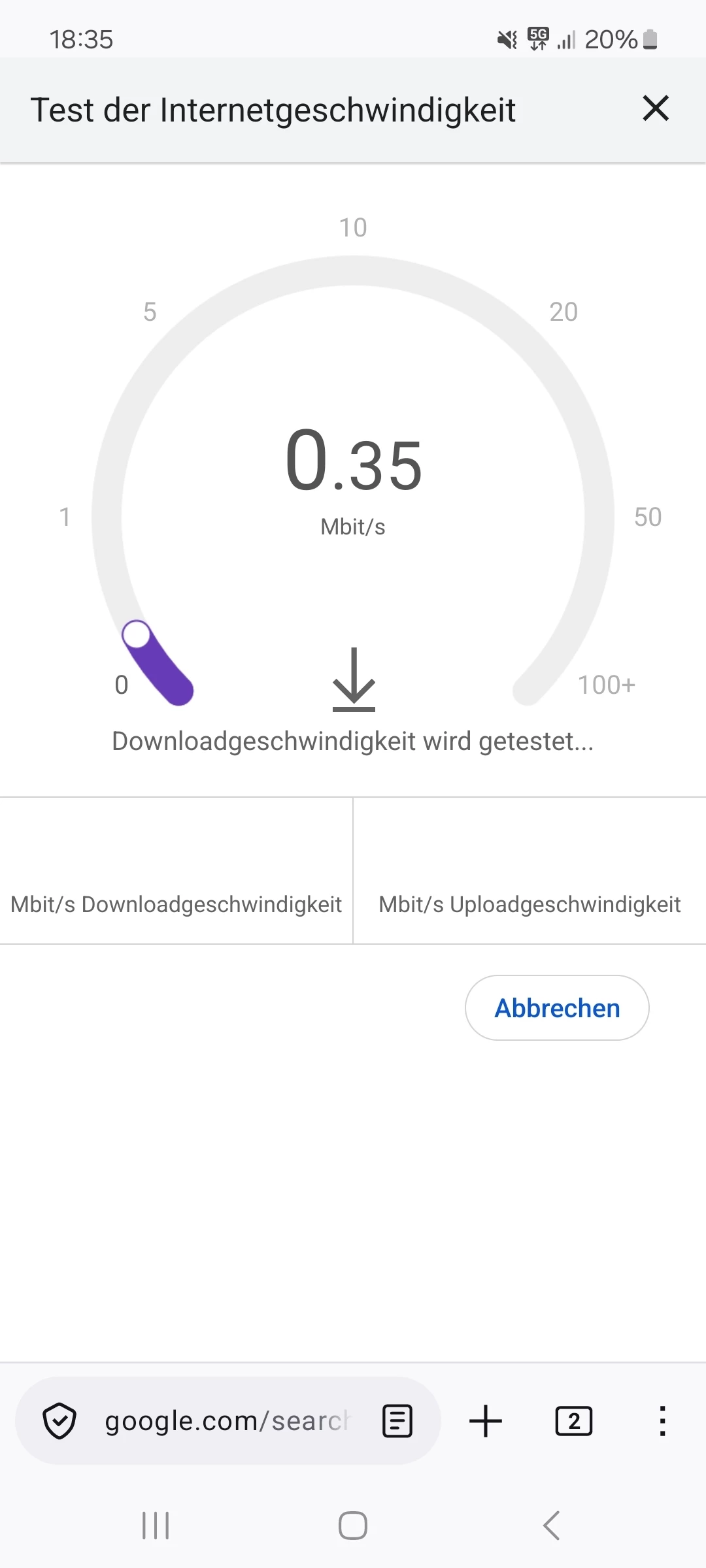Cancel the test with Abbrechen
Viewport: 706px width, 1568px height.
pyautogui.click(x=557, y=1008)
